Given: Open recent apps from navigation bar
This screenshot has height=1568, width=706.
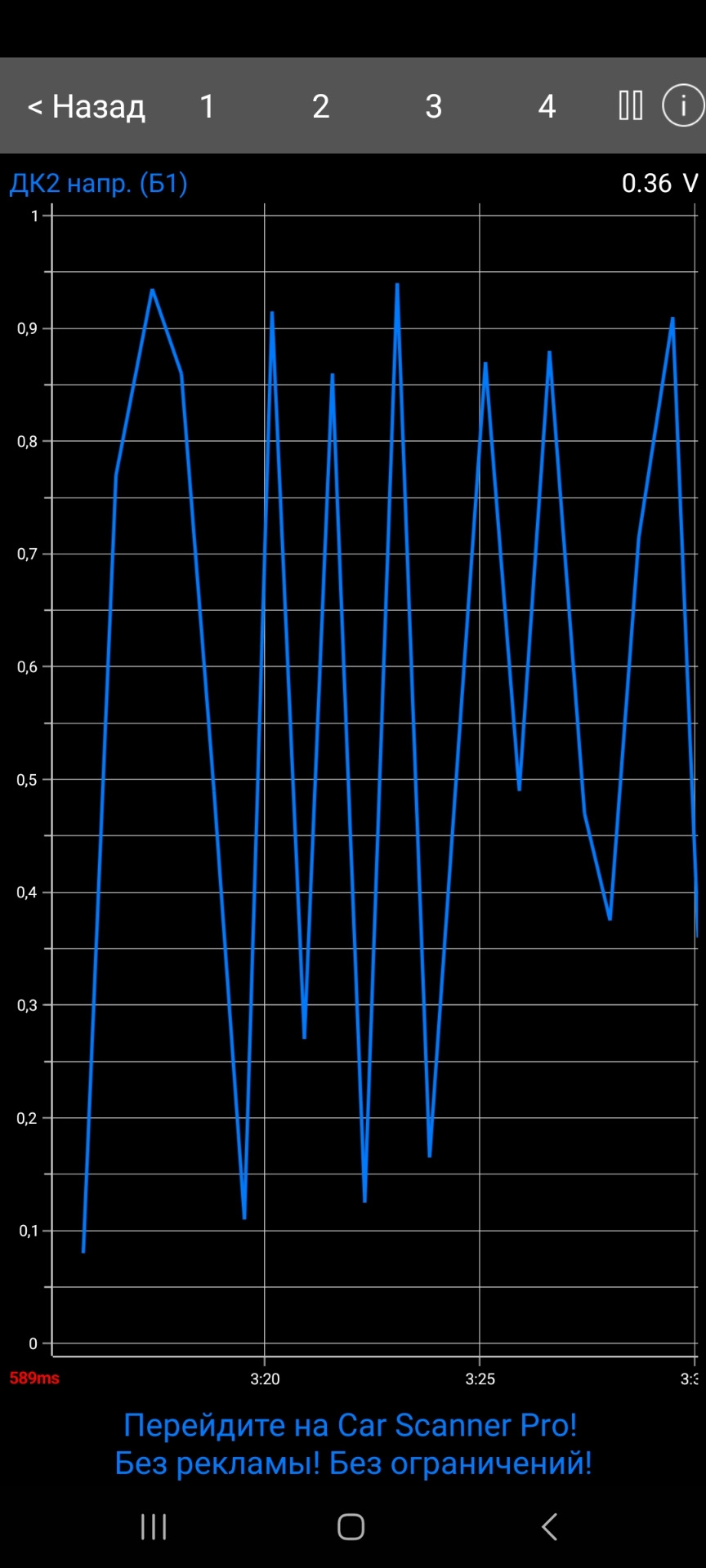Looking at the screenshot, I should (154, 1526).
